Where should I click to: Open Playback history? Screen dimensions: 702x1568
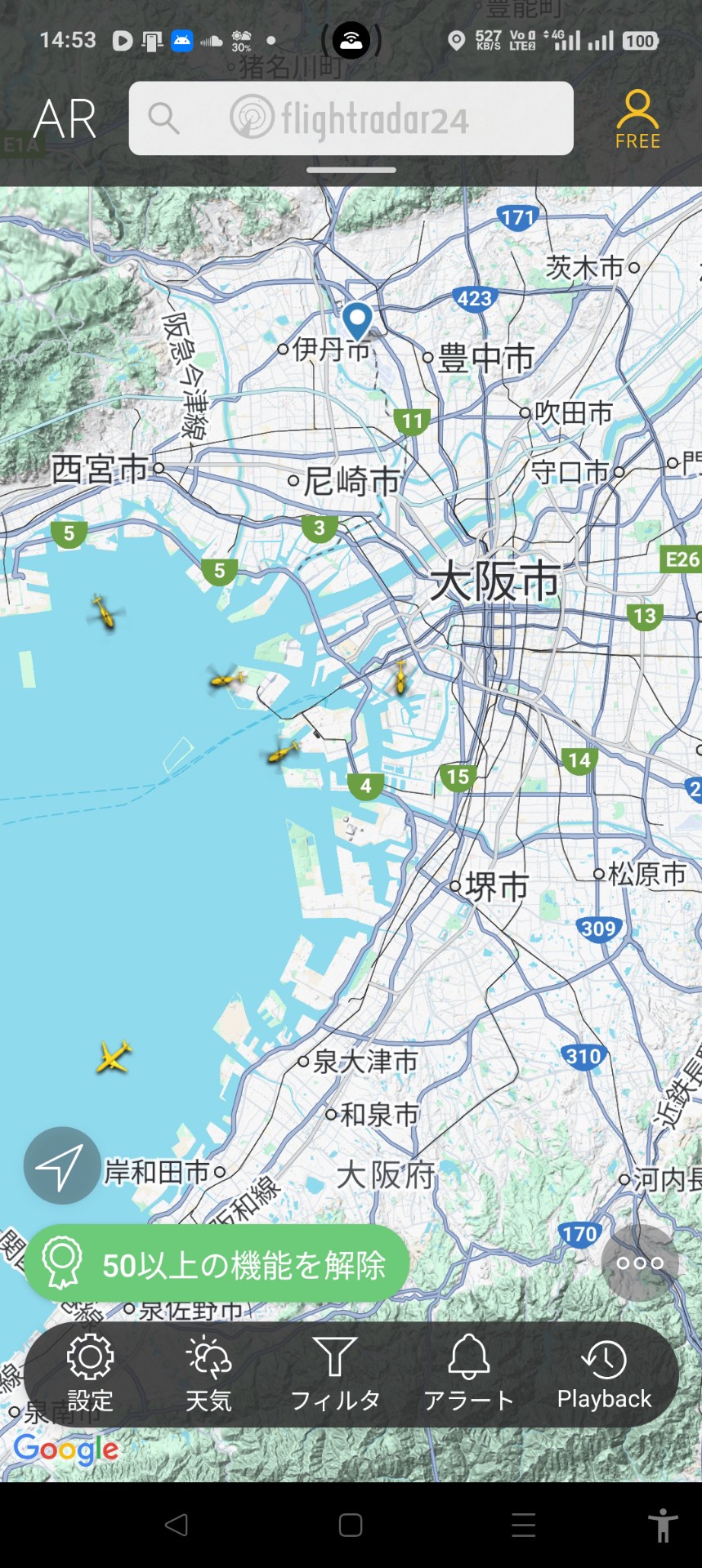click(604, 1374)
